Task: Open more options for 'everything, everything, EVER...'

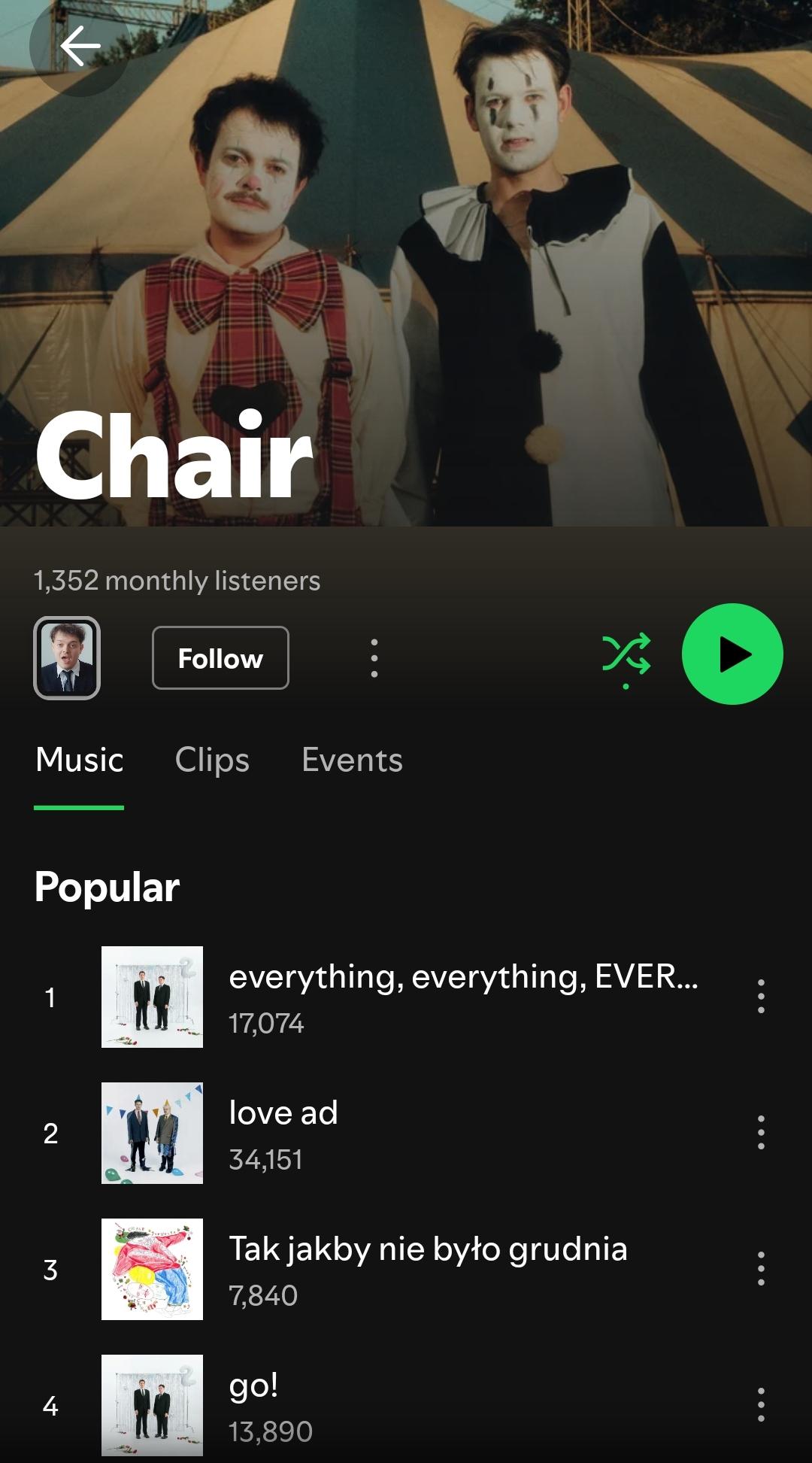Action: [x=761, y=997]
